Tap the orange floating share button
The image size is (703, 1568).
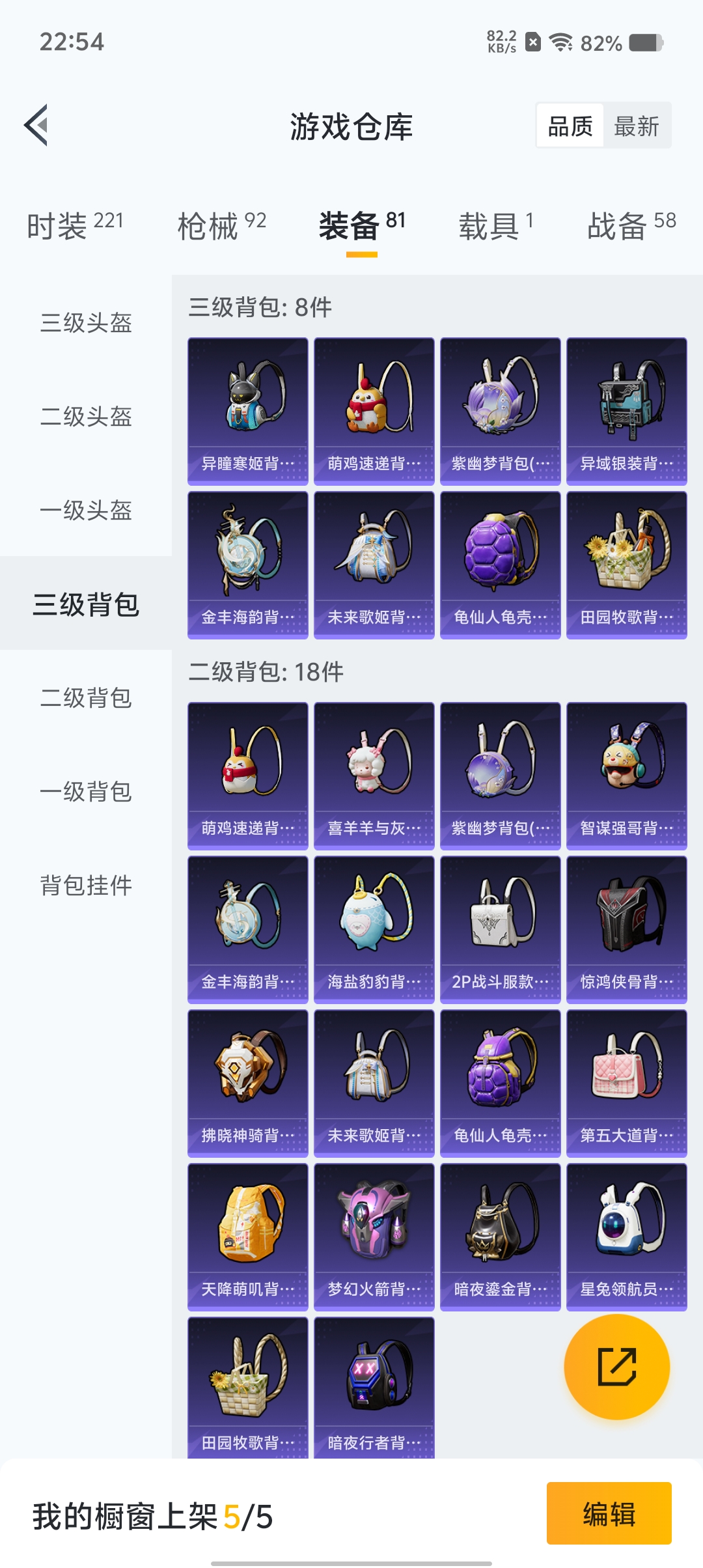(x=616, y=1367)
